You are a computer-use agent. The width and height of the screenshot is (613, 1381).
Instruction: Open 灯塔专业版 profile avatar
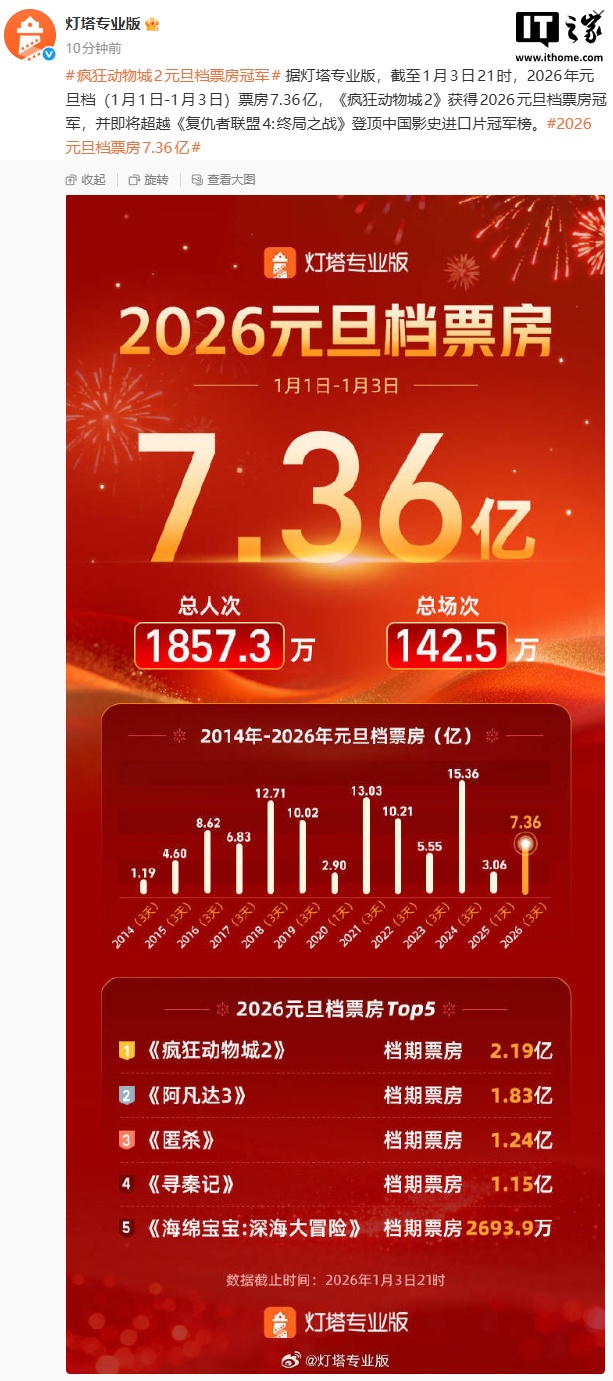pos(30,35)
